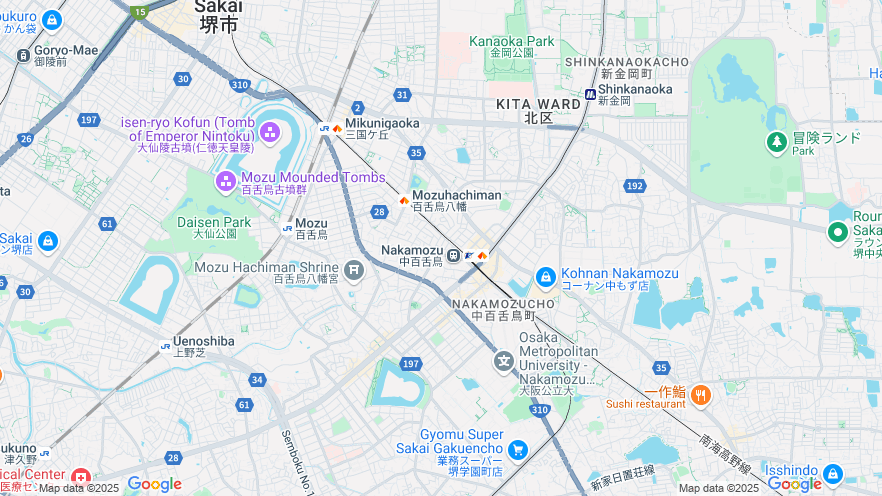Select the 一作鮨 Sushi restaurant pin
This screenshot has width=882, height=496.
700,395
